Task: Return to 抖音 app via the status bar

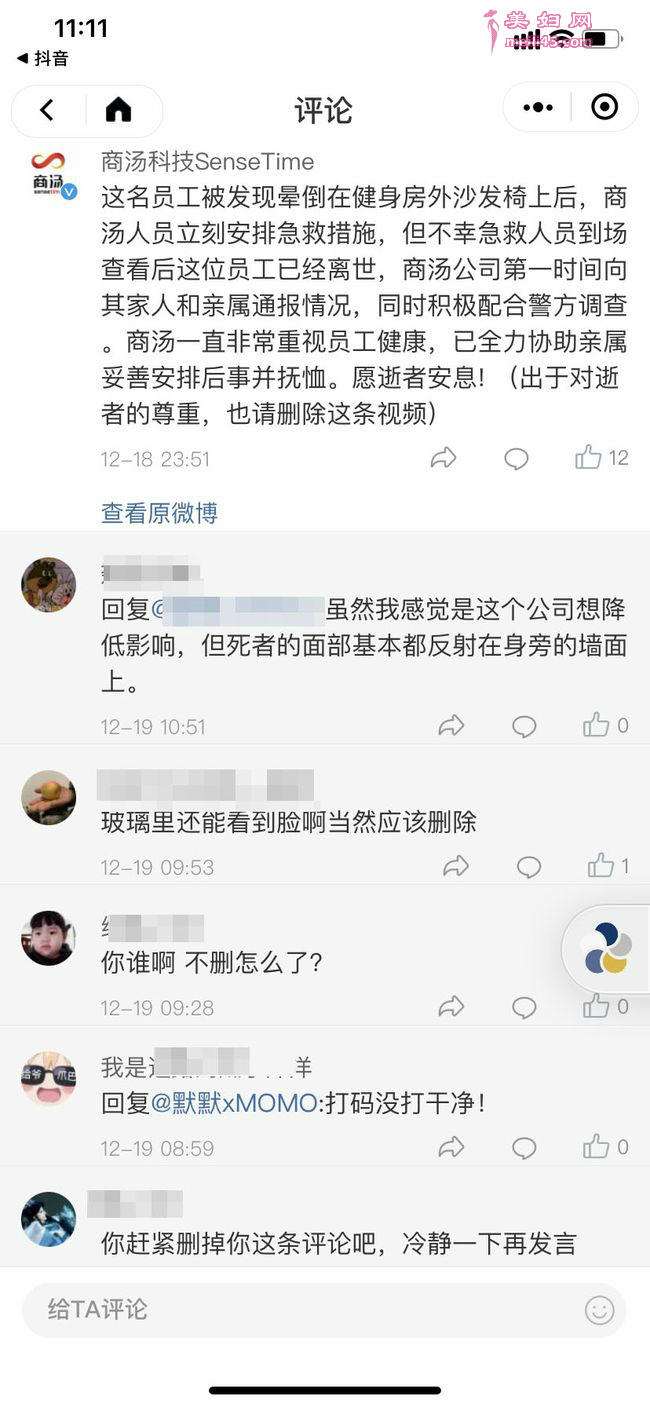Action: pyautogui.click(x=43, y=58)
